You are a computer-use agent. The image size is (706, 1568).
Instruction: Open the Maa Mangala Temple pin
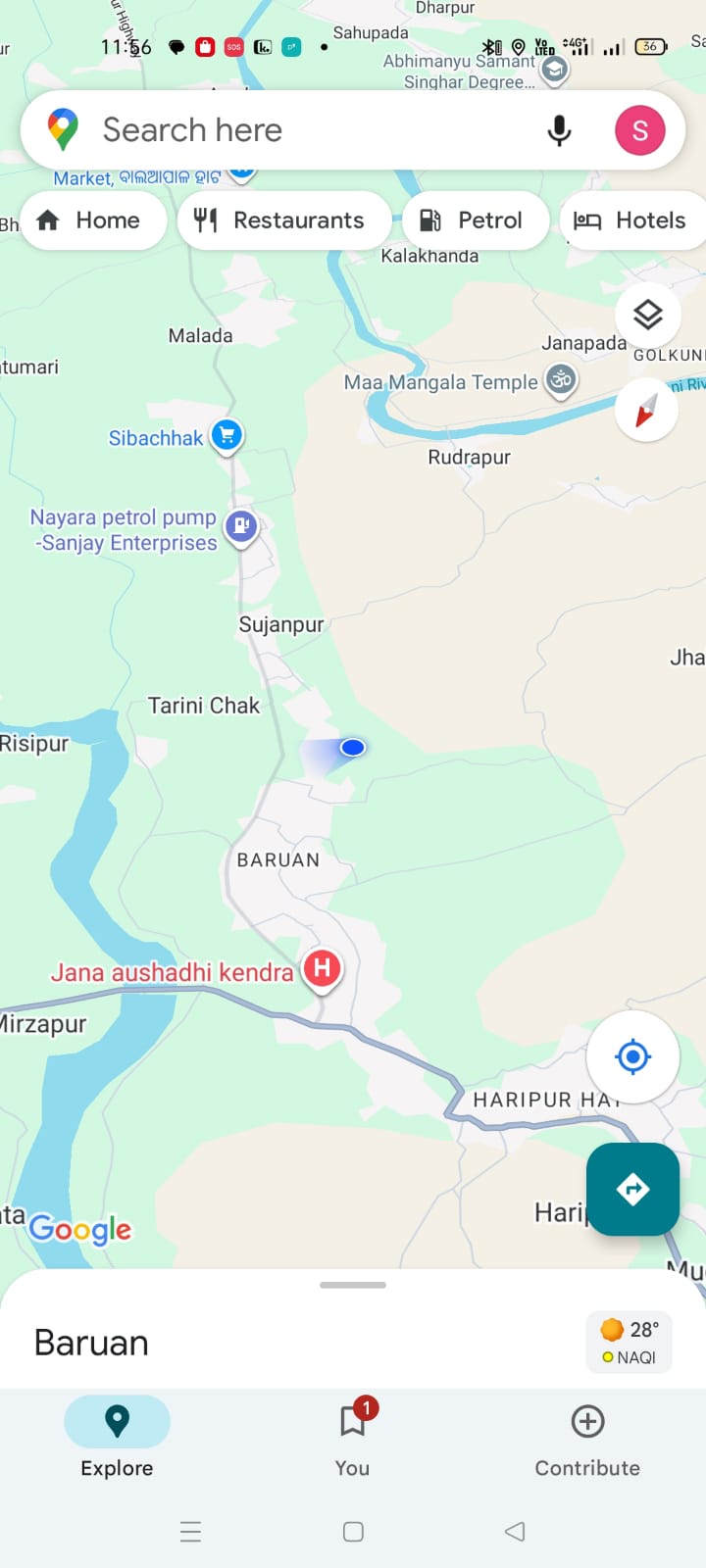(x=561, y=379)
